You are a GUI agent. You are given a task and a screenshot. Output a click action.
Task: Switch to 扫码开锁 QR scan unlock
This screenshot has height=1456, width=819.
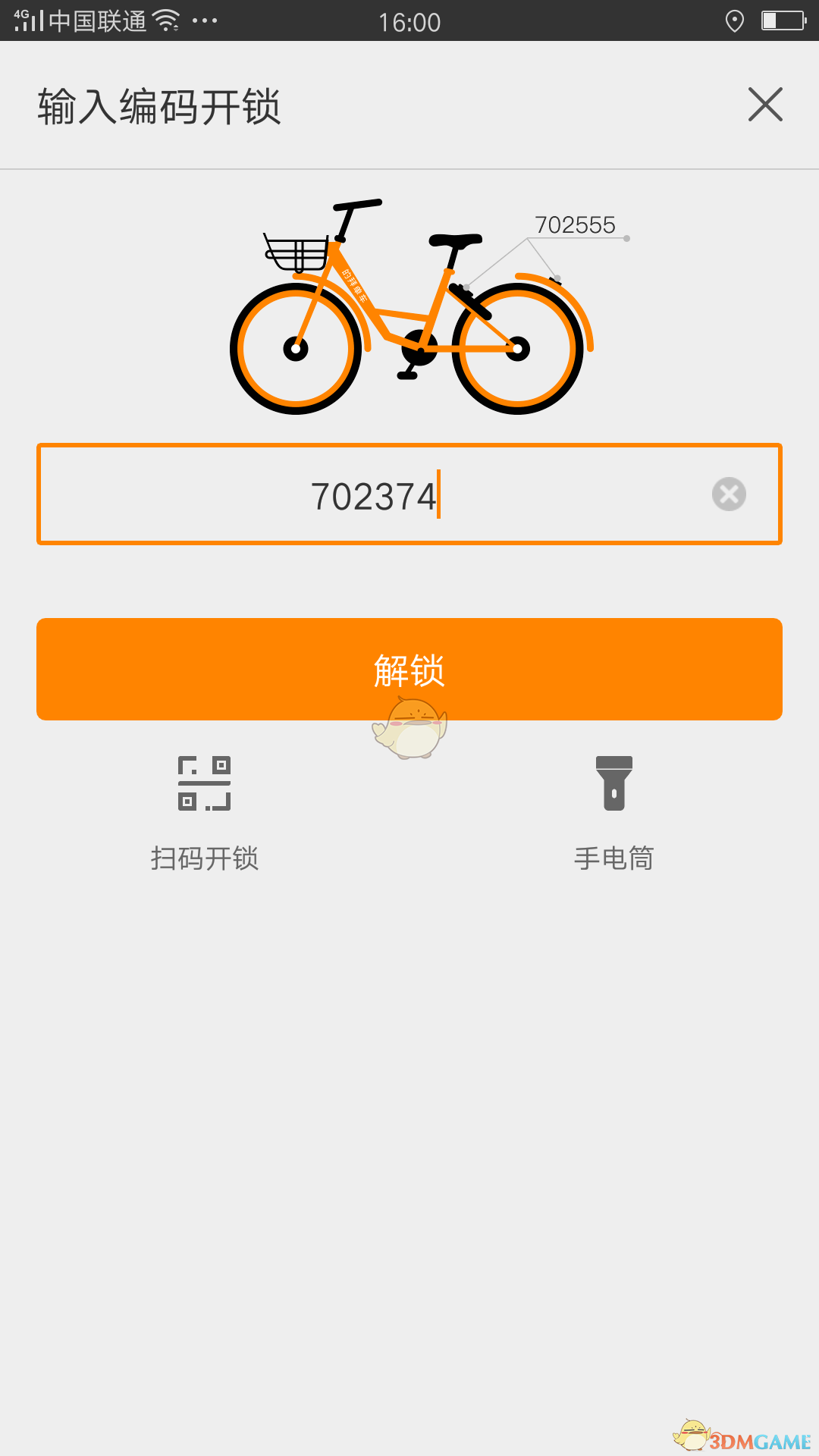pos(205,813)
